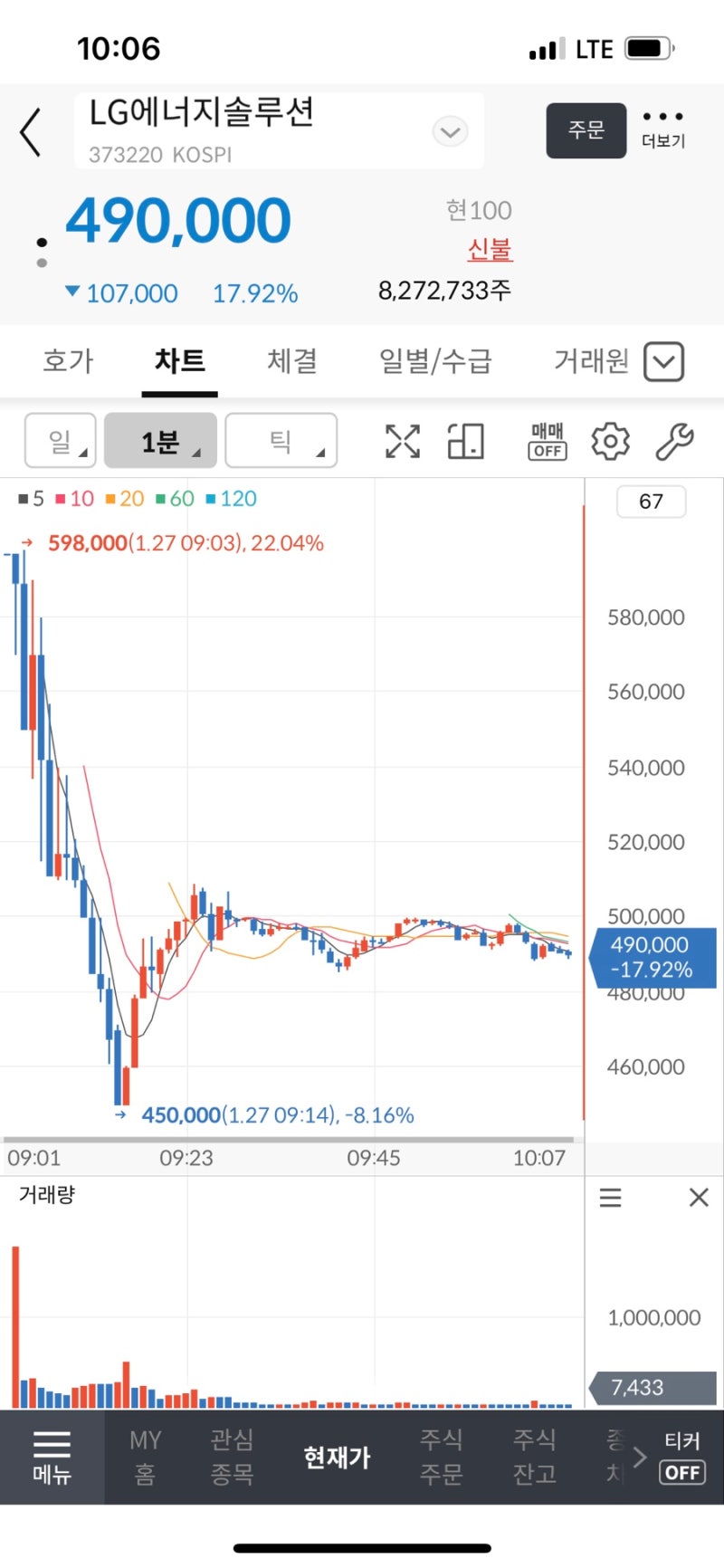Open chart settings with the gear icon
Screen dimensions: 724x1568
610,441
